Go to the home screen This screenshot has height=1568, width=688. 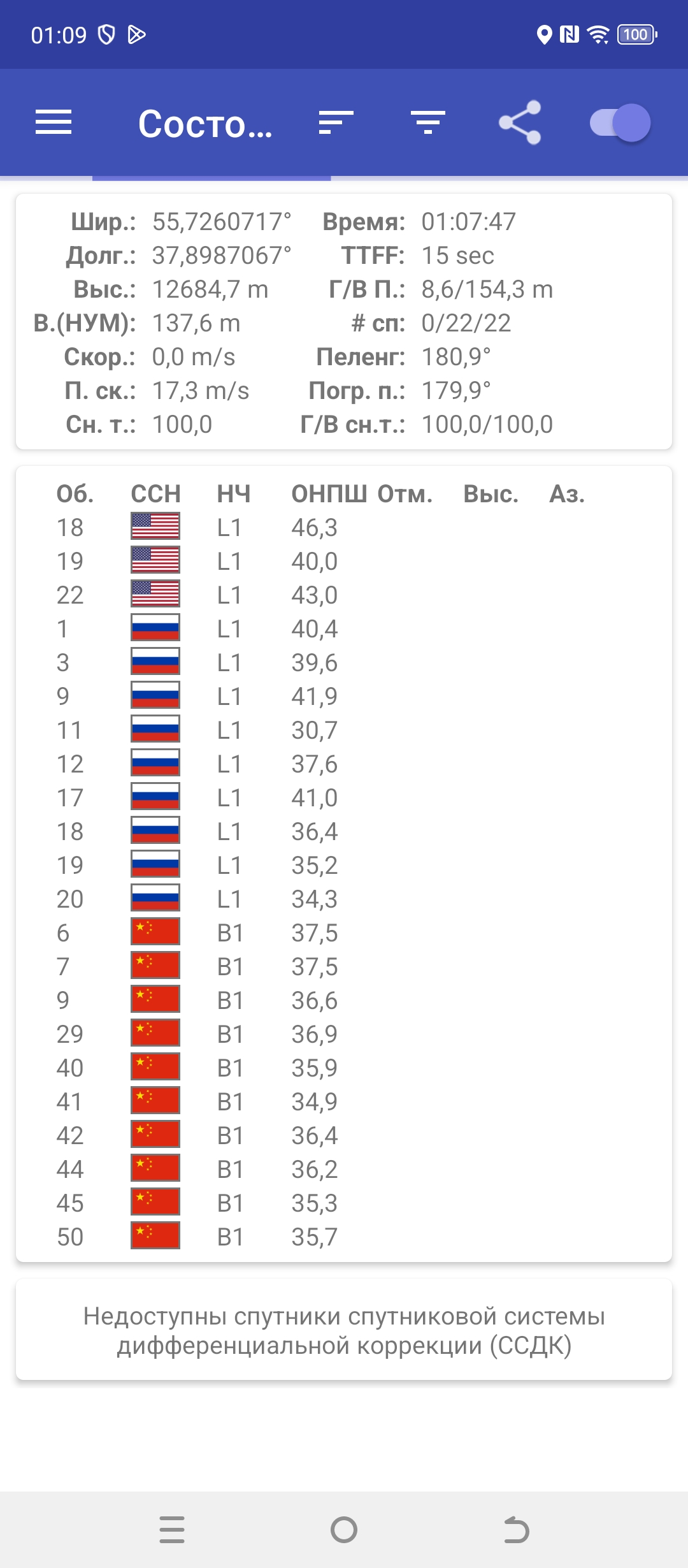[x=344, y=1530]
